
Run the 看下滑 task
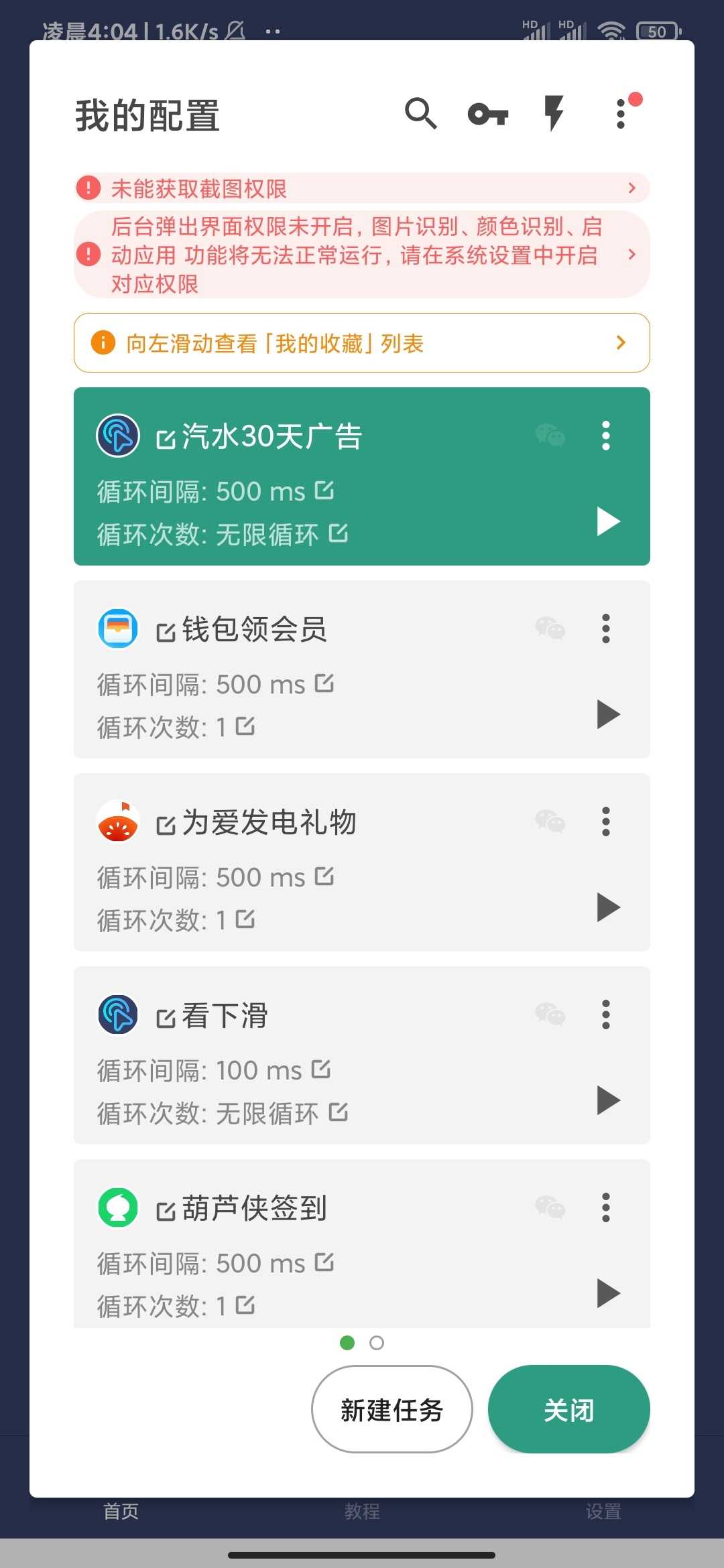[608, 1100]
